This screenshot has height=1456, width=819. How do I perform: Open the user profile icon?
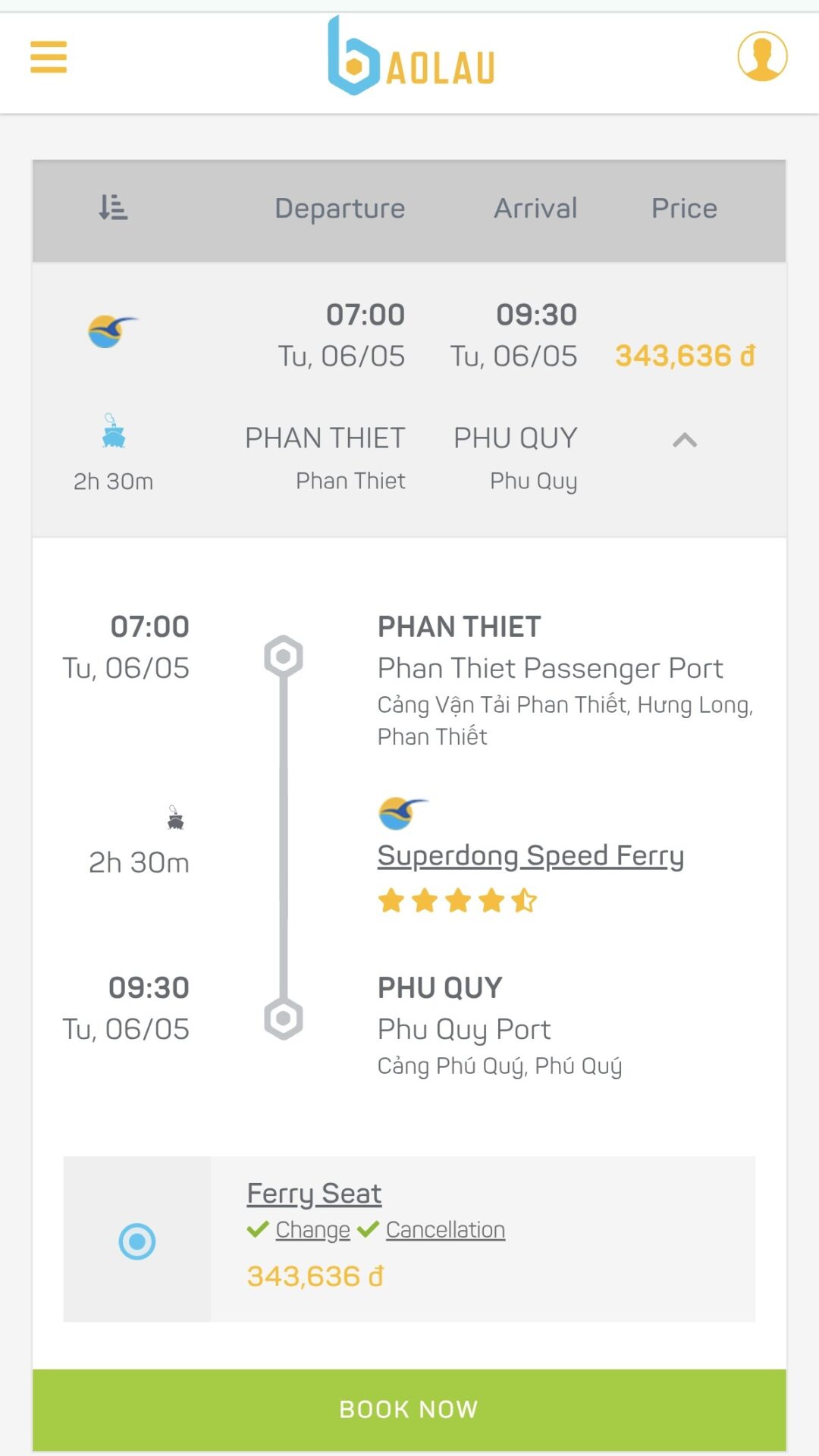click(x=762, y=56)
